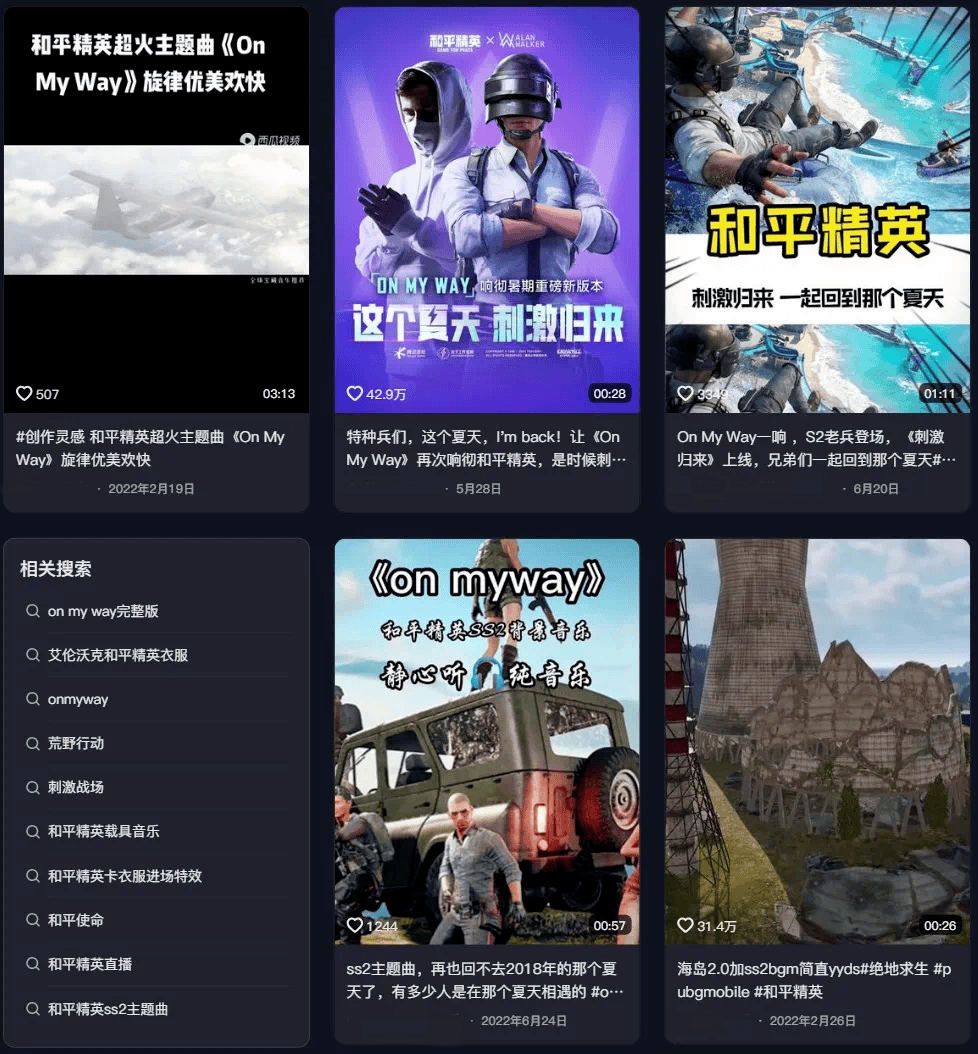The image size is (978, 1054).
Task: Open the 03:13 On My Way theme song video
Action: click(156, 210)
